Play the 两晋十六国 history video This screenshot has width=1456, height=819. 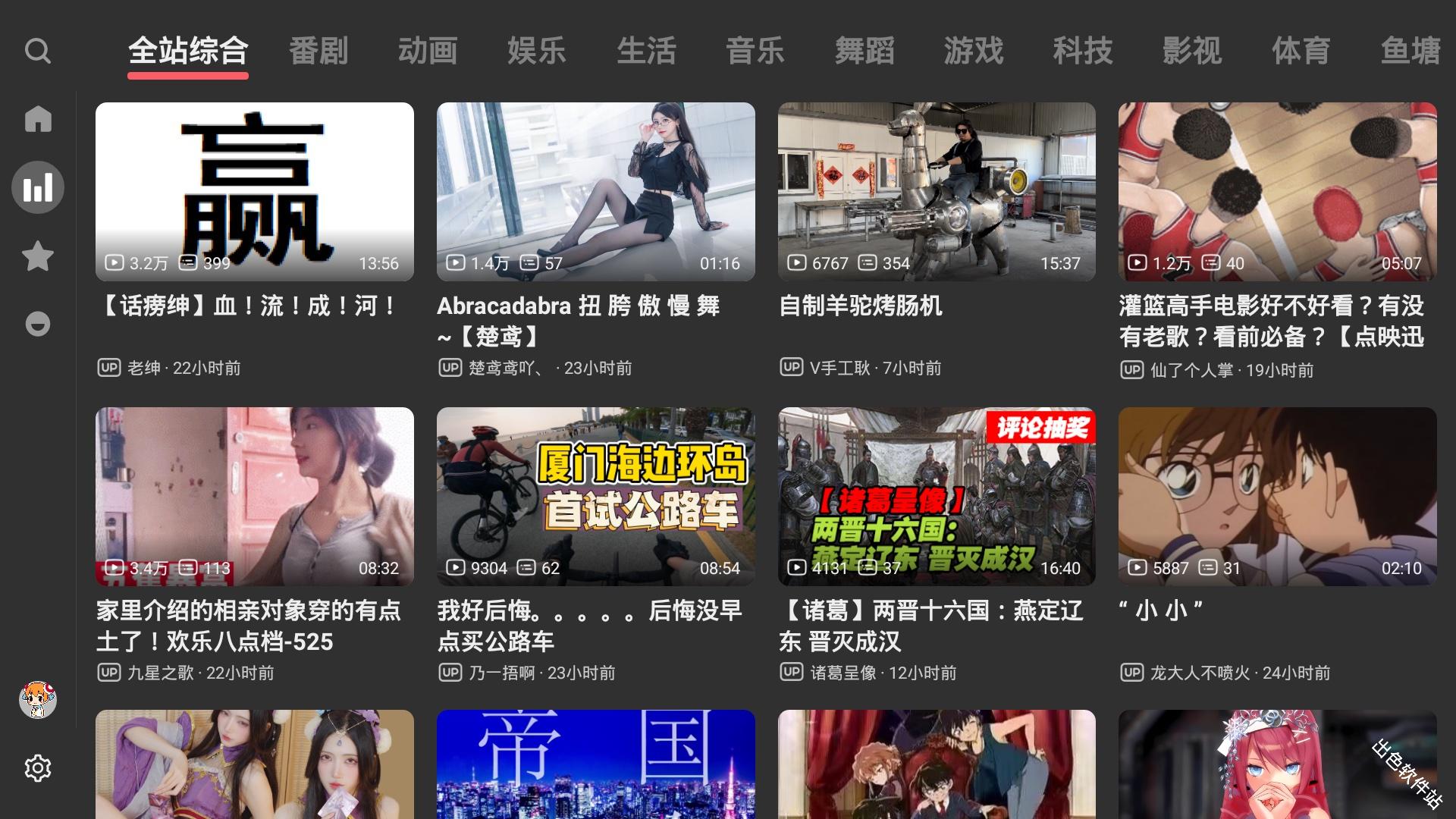937,497
